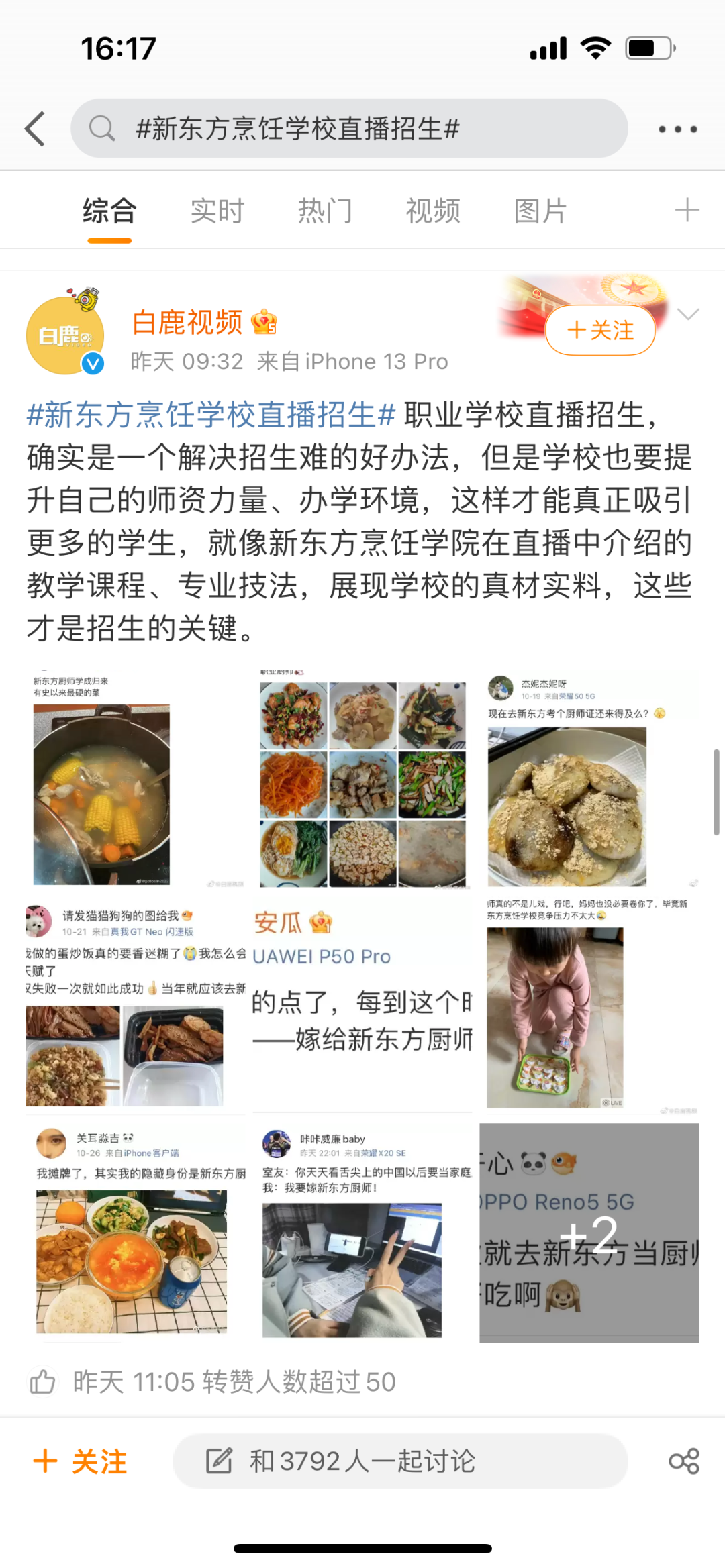This screenshot has width=725, height=1568.
Task: Go back using the back arrow
Action: [35, 128]
